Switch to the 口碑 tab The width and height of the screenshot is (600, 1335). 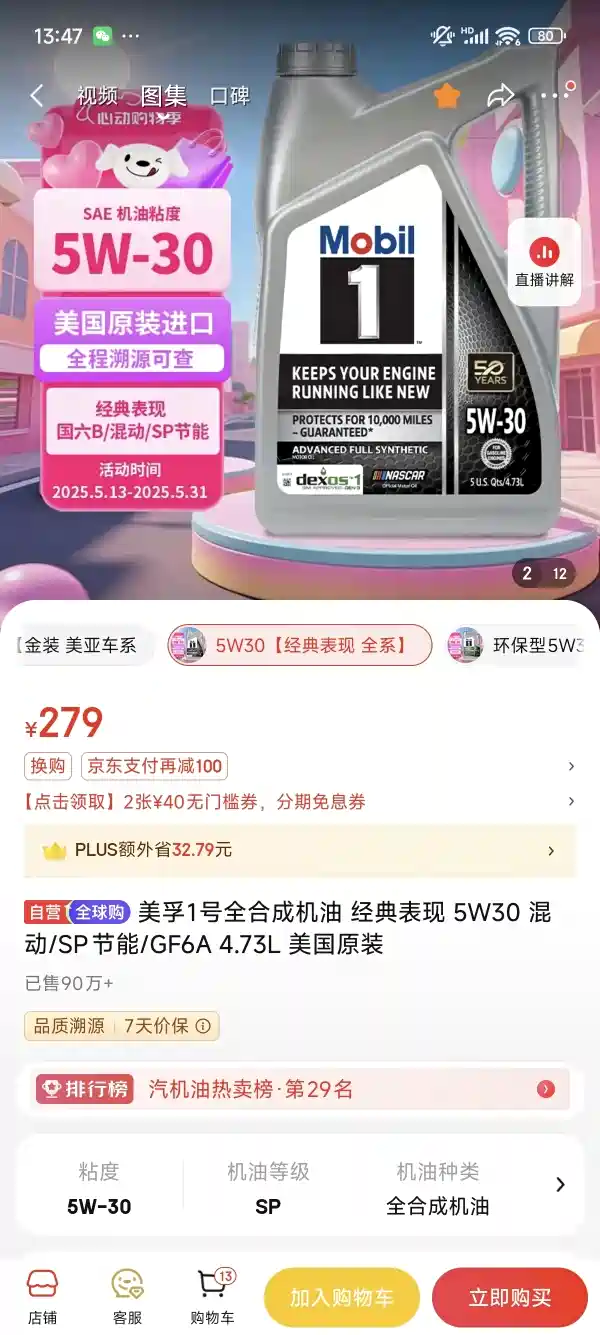(229, 96)
